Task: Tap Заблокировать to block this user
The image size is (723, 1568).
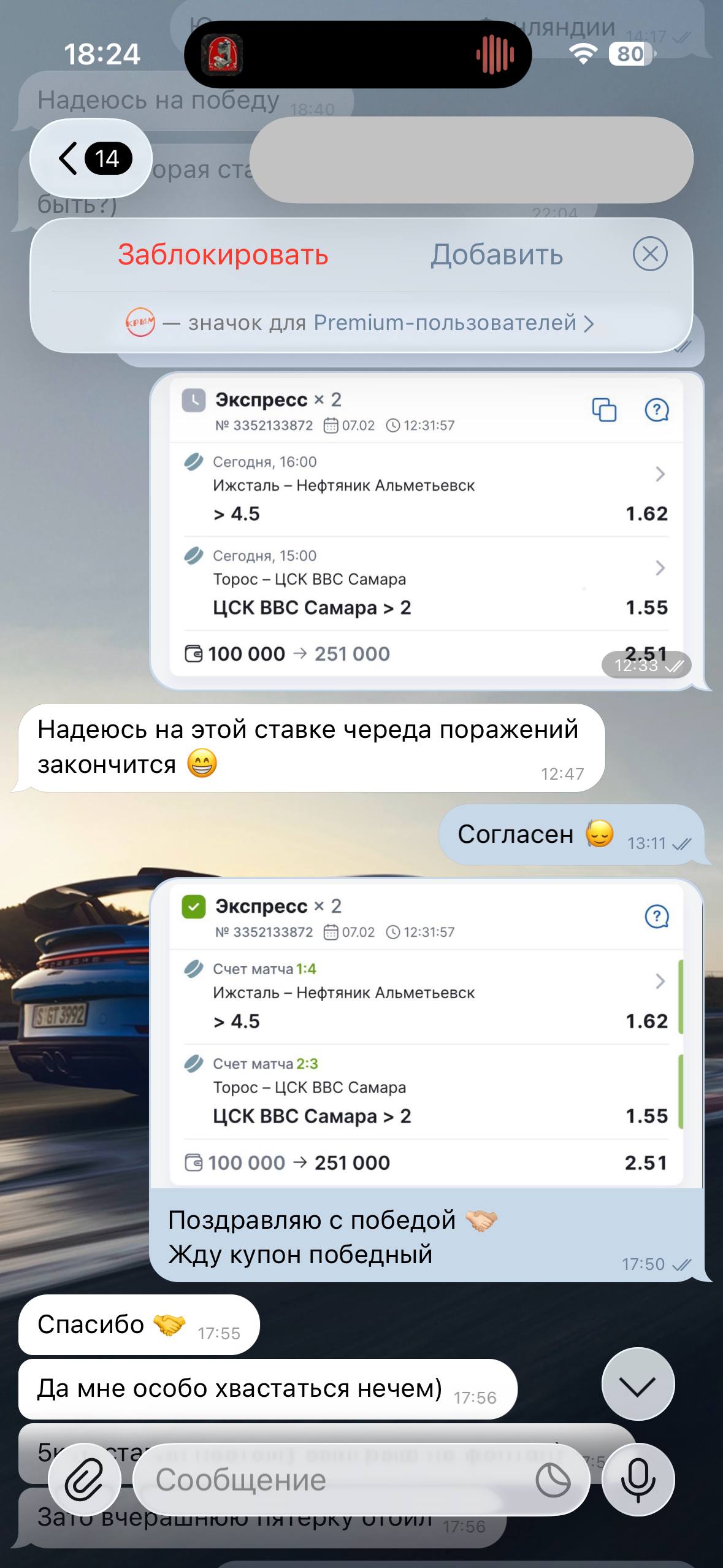Action: 223,255
